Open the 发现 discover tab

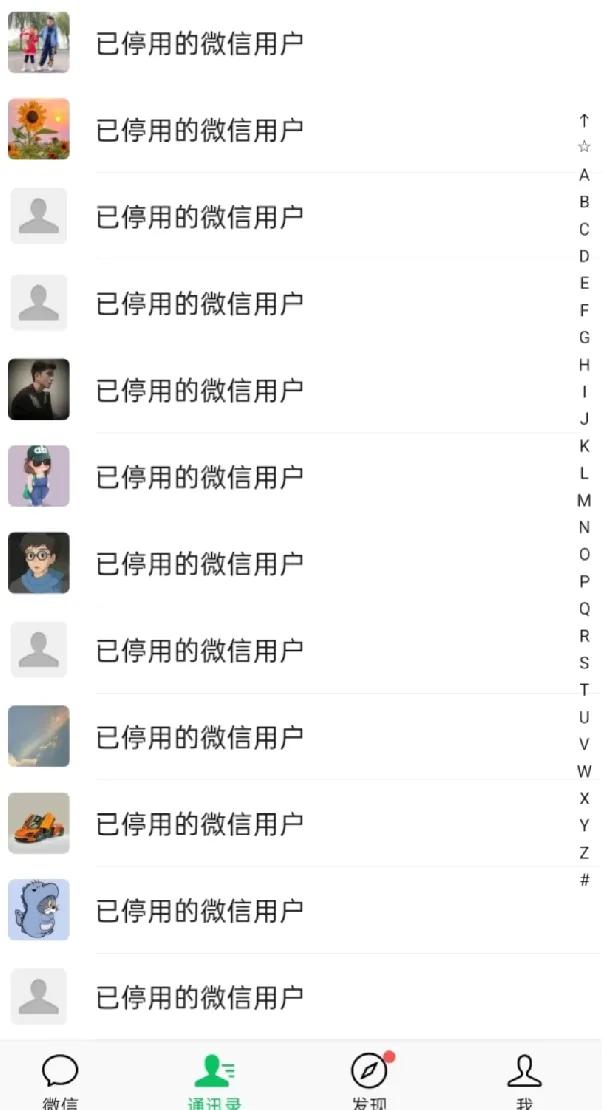pos(369,1080)
